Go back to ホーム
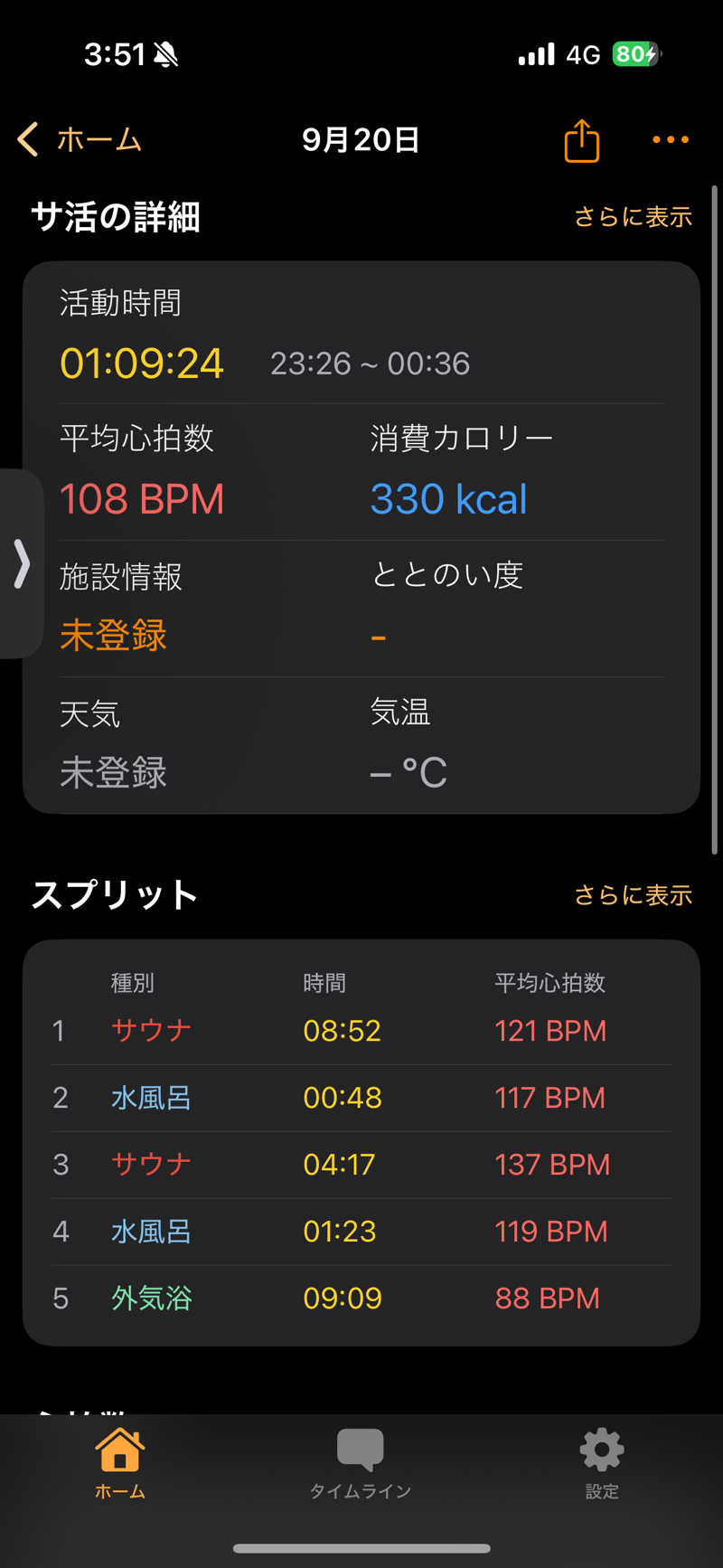This screenshot has width=723, height=1568. click(x=80, y=140)
